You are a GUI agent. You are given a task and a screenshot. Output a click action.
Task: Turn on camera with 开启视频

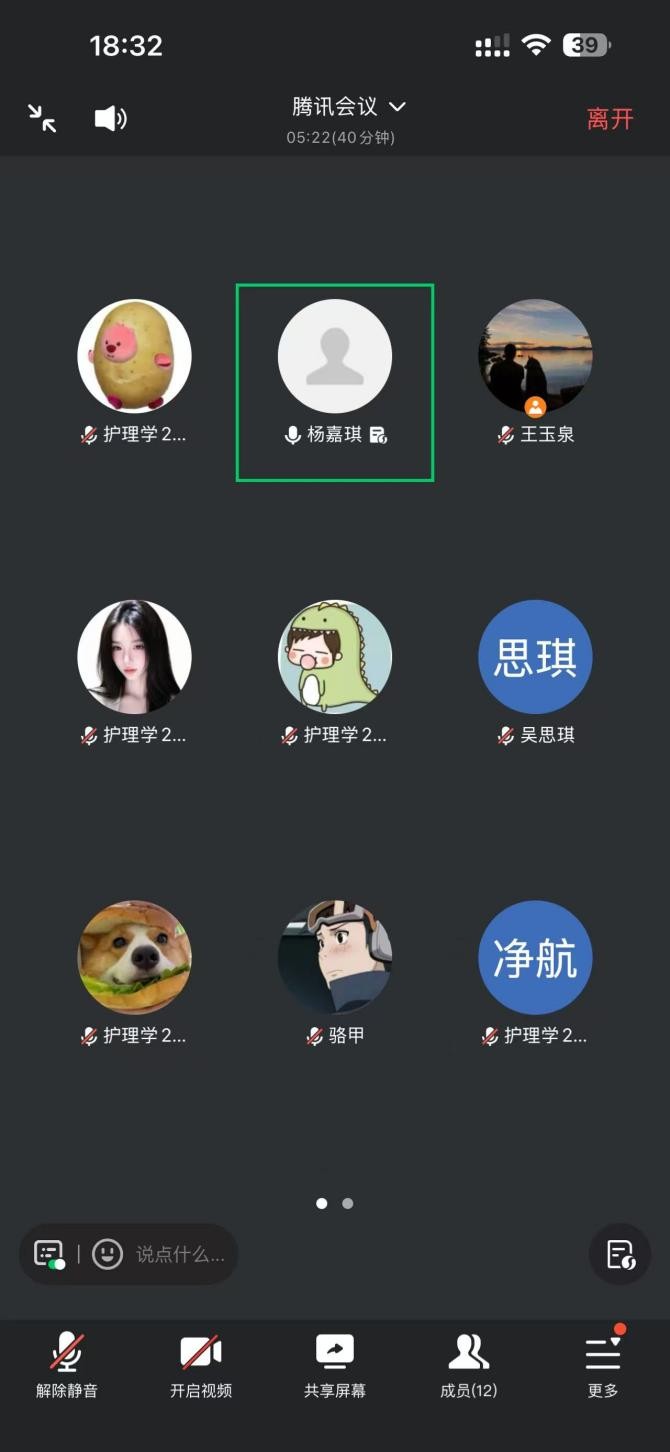coord(201,1365)
